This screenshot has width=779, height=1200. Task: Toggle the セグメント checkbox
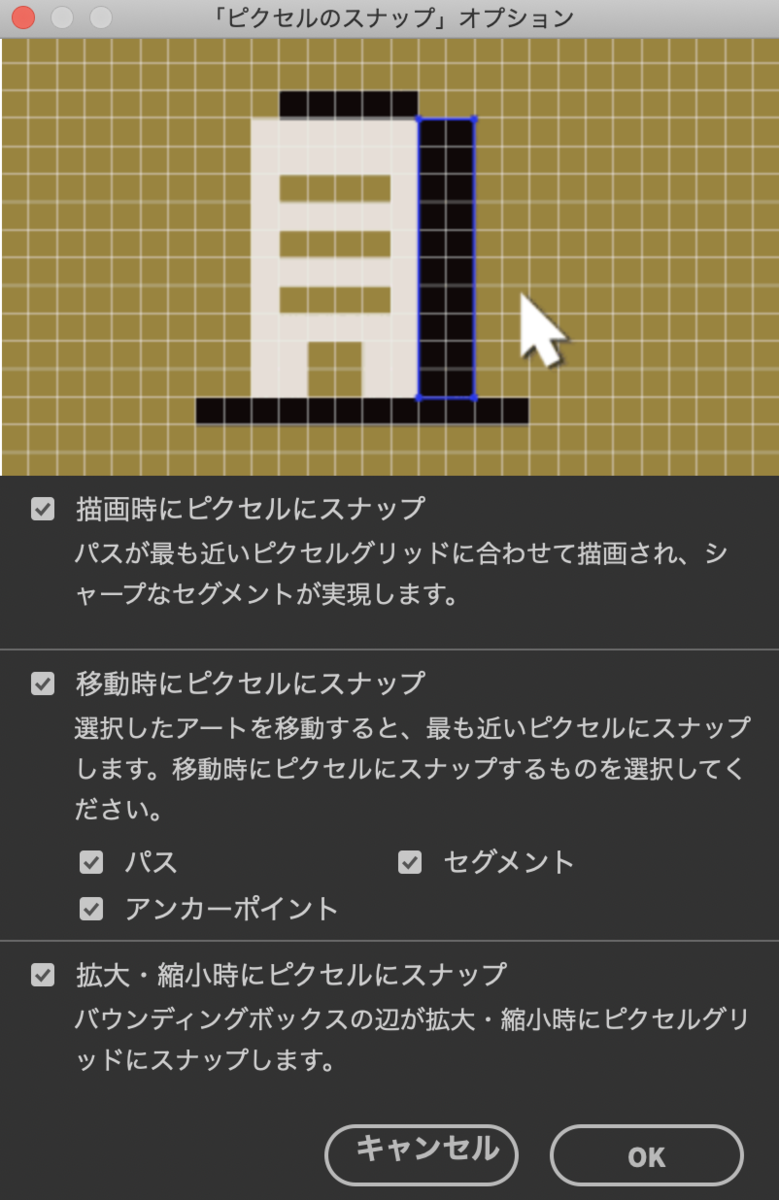point(410,862)
